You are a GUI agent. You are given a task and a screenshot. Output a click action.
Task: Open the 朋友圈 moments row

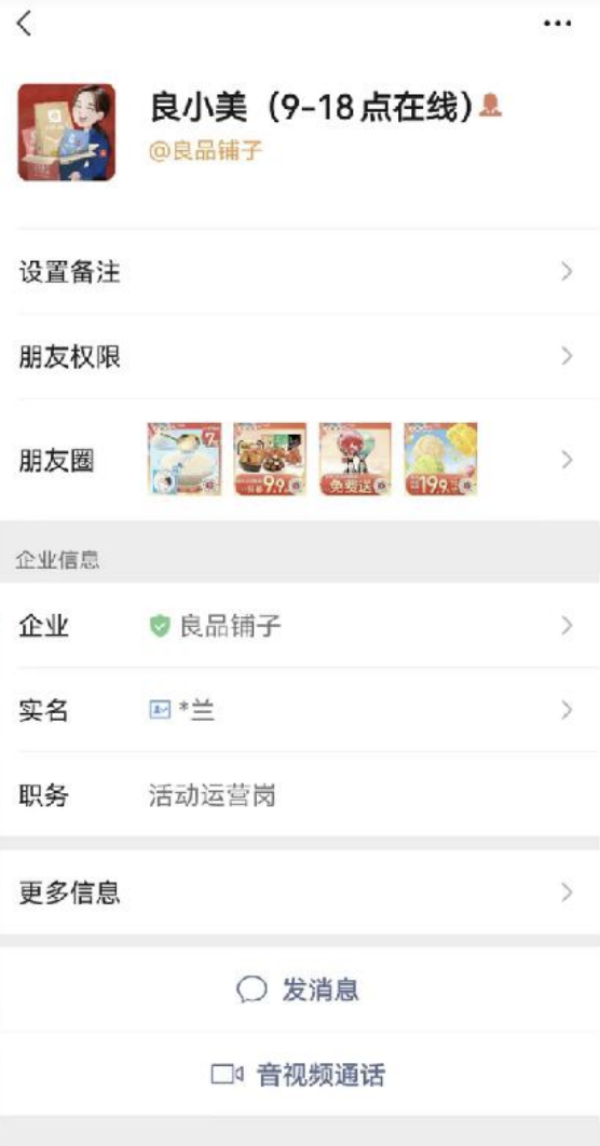300,460
